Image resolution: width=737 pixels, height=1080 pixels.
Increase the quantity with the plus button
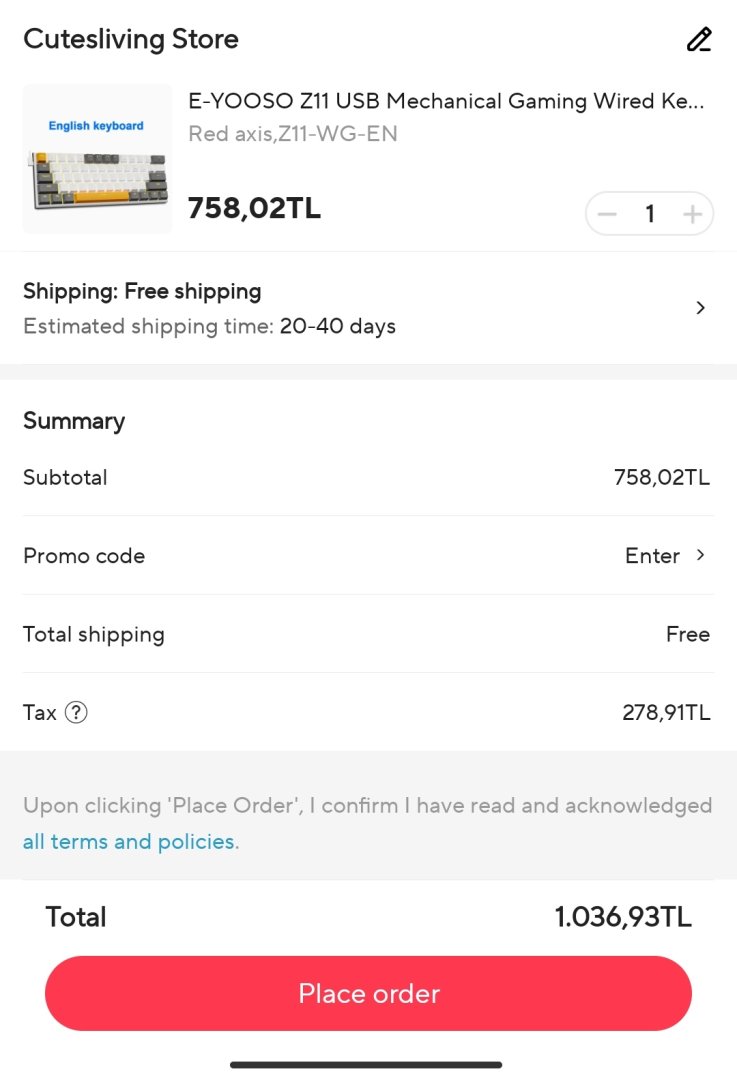point(692,214)
